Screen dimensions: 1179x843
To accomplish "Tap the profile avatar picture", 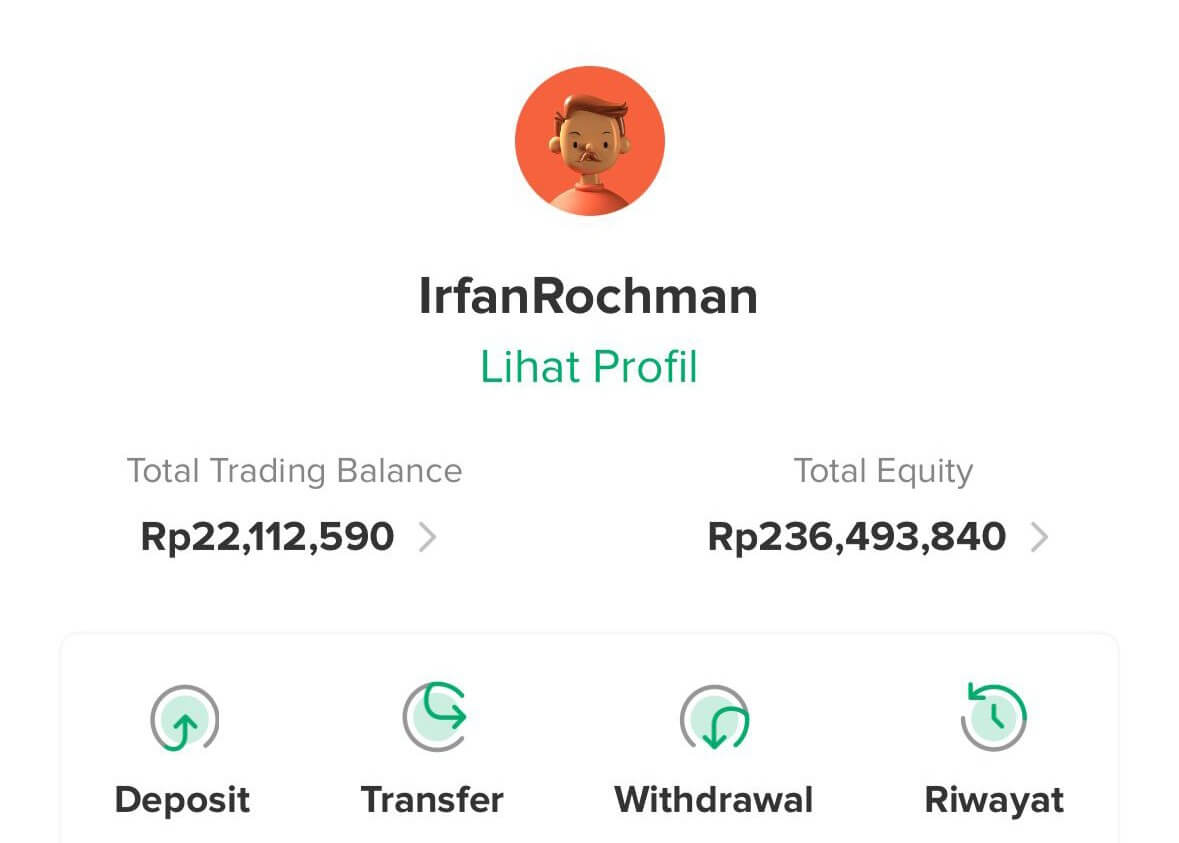I will pos(589,141).
